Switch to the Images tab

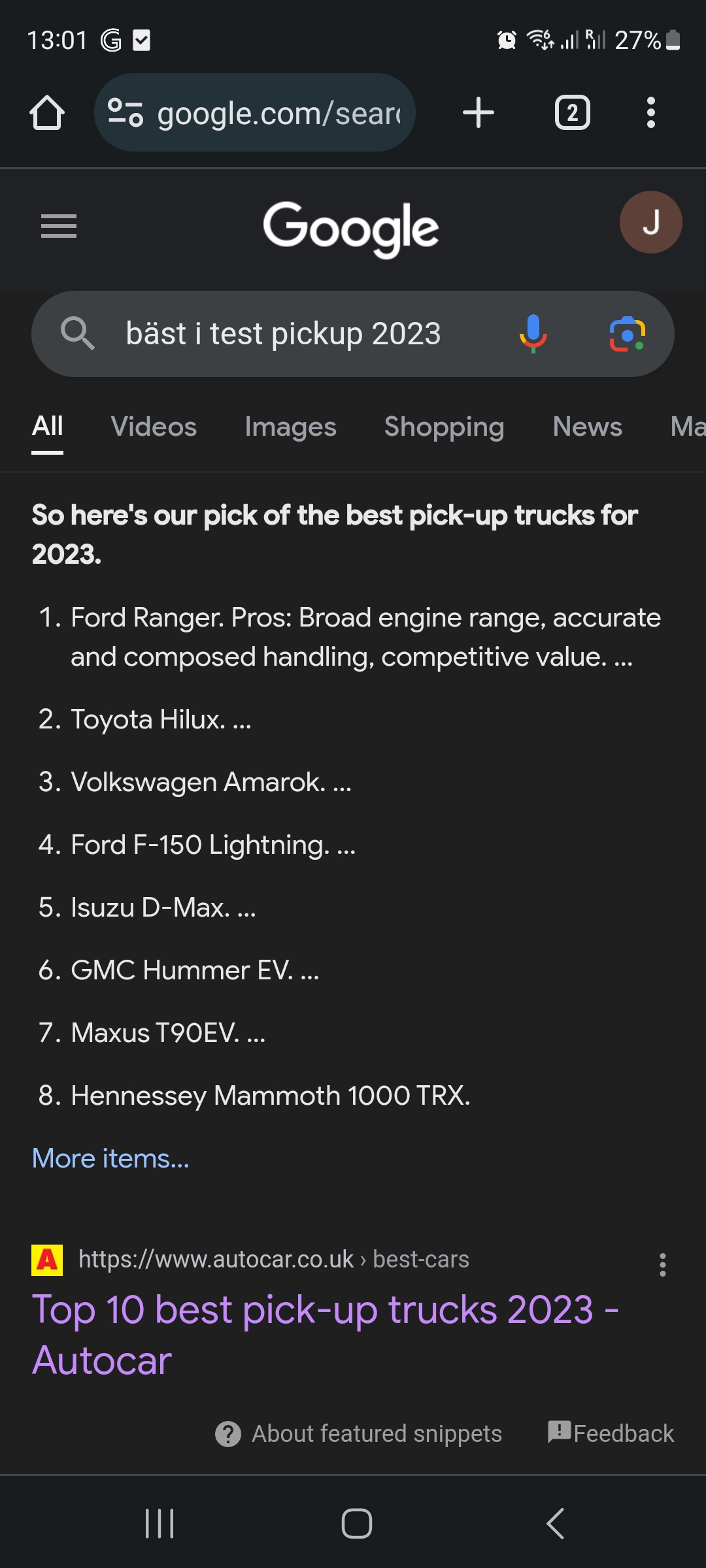290,427
